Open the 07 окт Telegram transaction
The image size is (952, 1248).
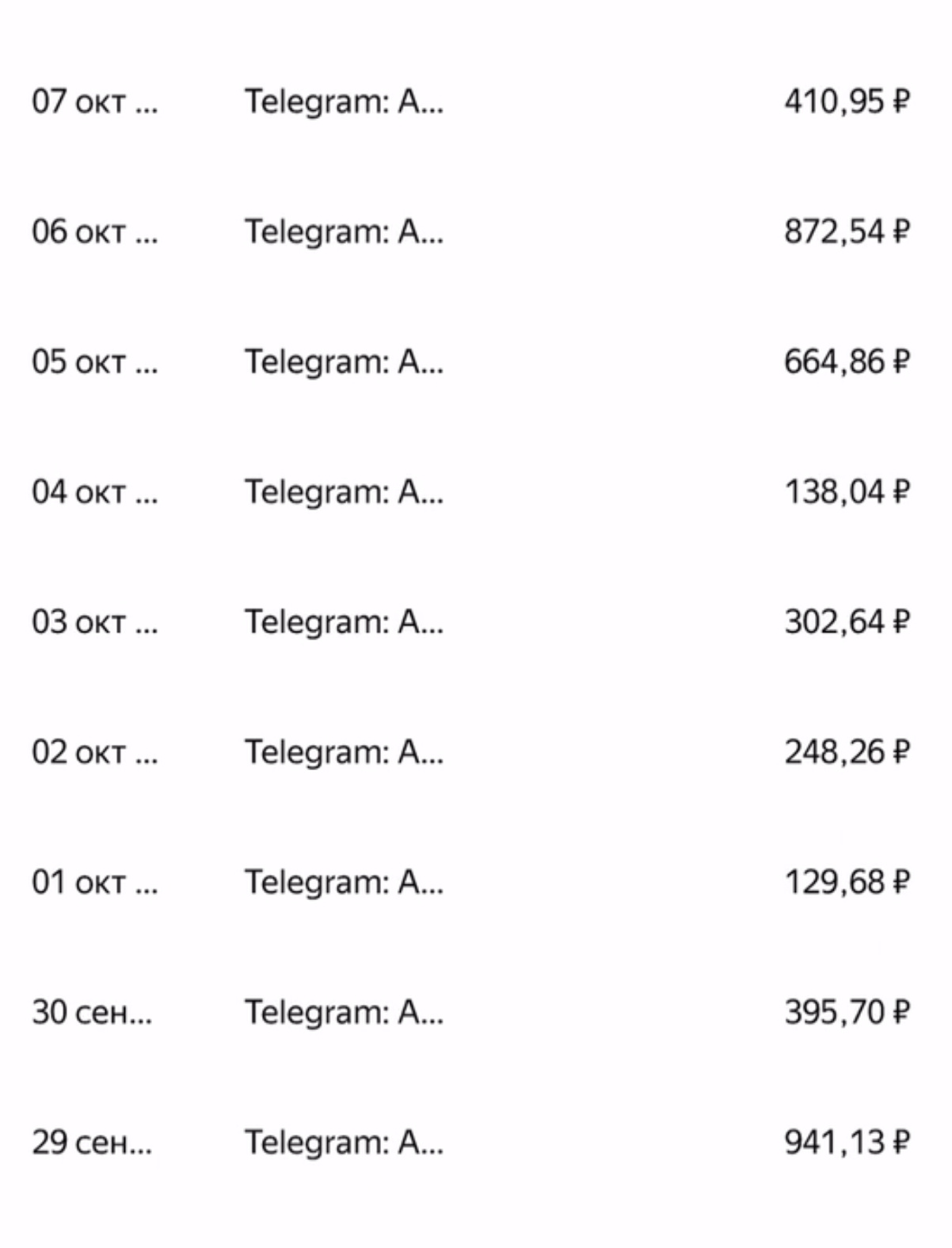[343, 101]
